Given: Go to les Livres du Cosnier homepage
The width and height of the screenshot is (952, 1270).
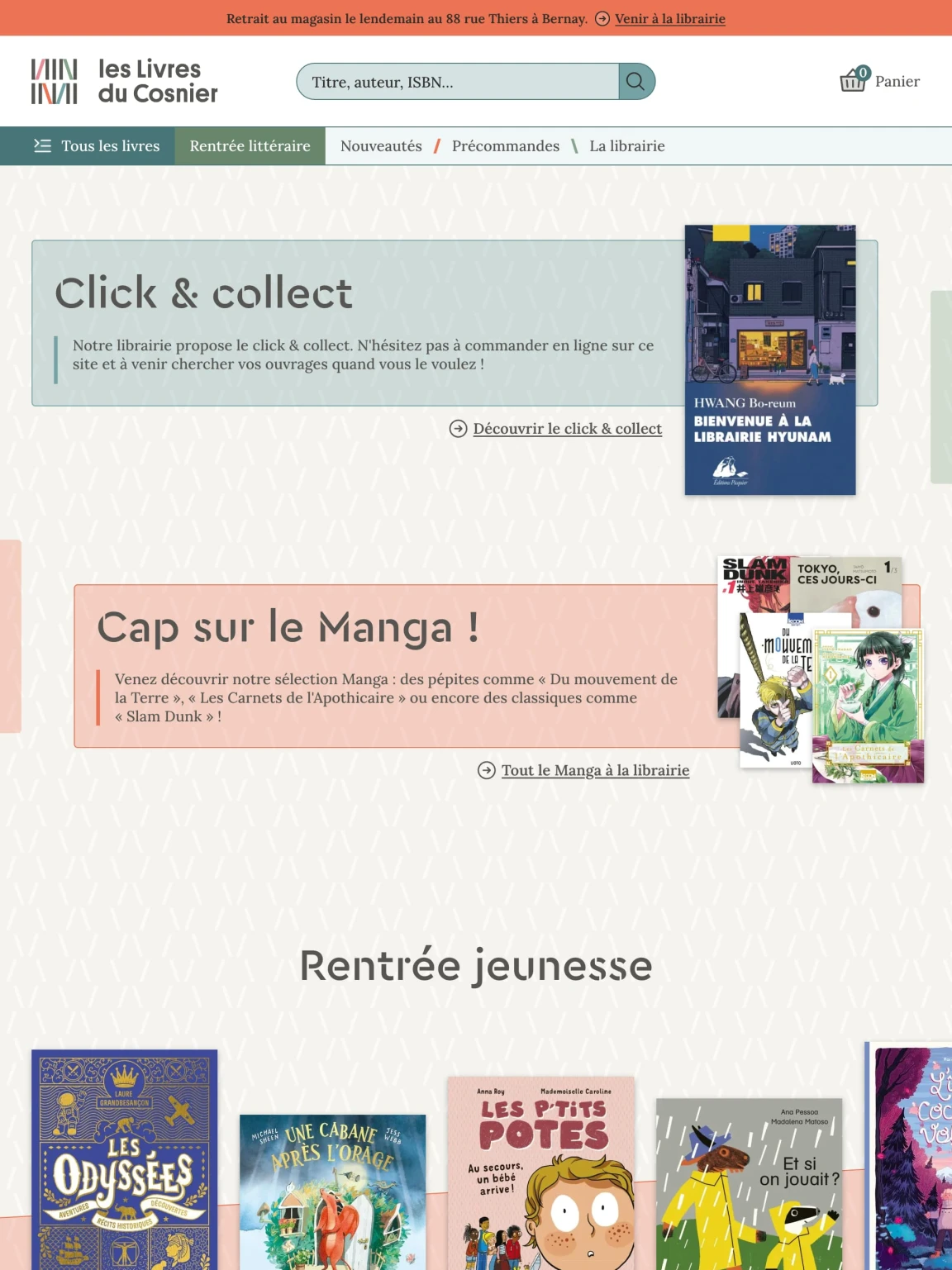Looking at the screenshot, I should (125, 82).
